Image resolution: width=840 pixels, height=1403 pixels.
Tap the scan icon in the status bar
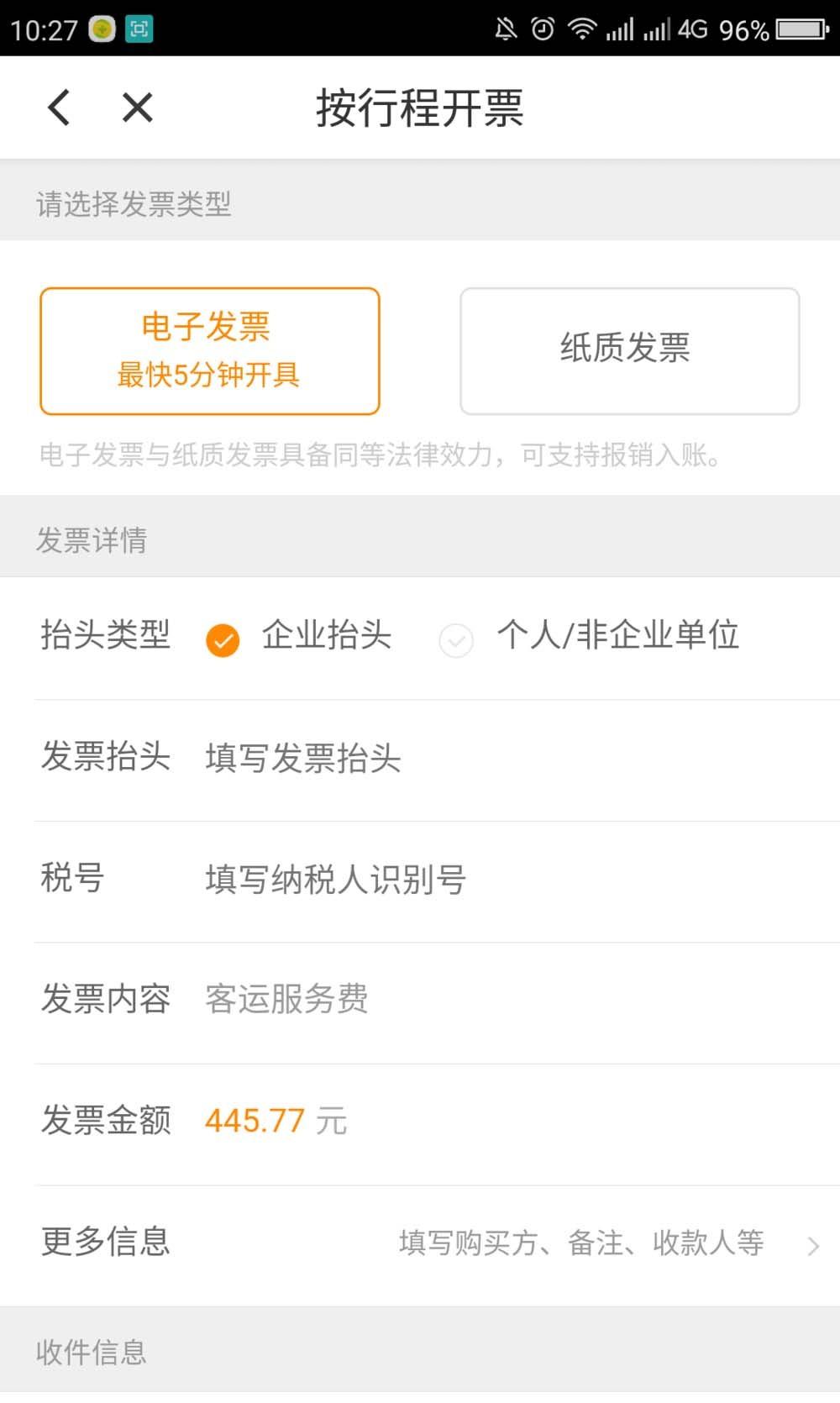(139, 29)
